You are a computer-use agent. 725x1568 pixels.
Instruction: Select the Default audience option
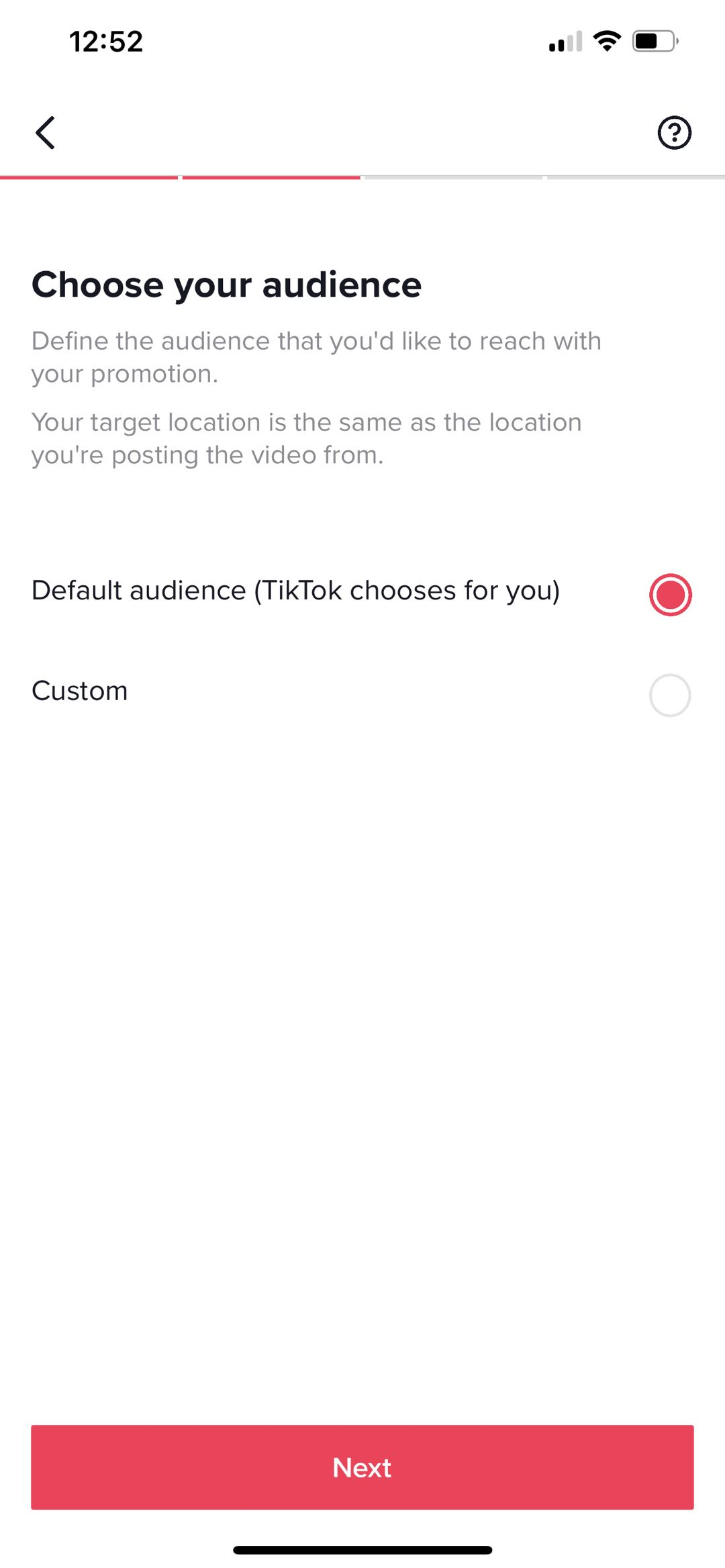(670, 595)
